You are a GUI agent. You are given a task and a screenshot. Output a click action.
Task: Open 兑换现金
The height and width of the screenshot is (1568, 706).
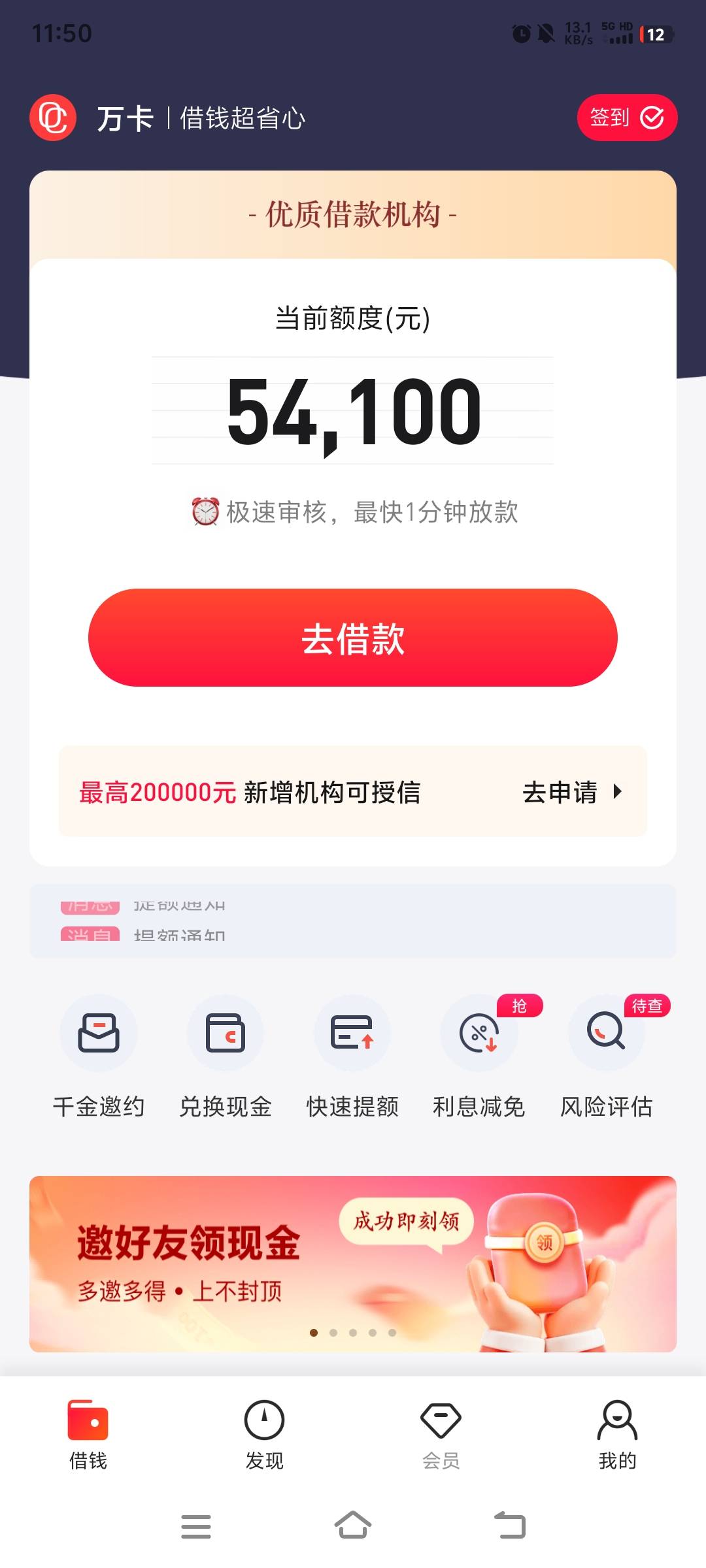pos(226,1056)
